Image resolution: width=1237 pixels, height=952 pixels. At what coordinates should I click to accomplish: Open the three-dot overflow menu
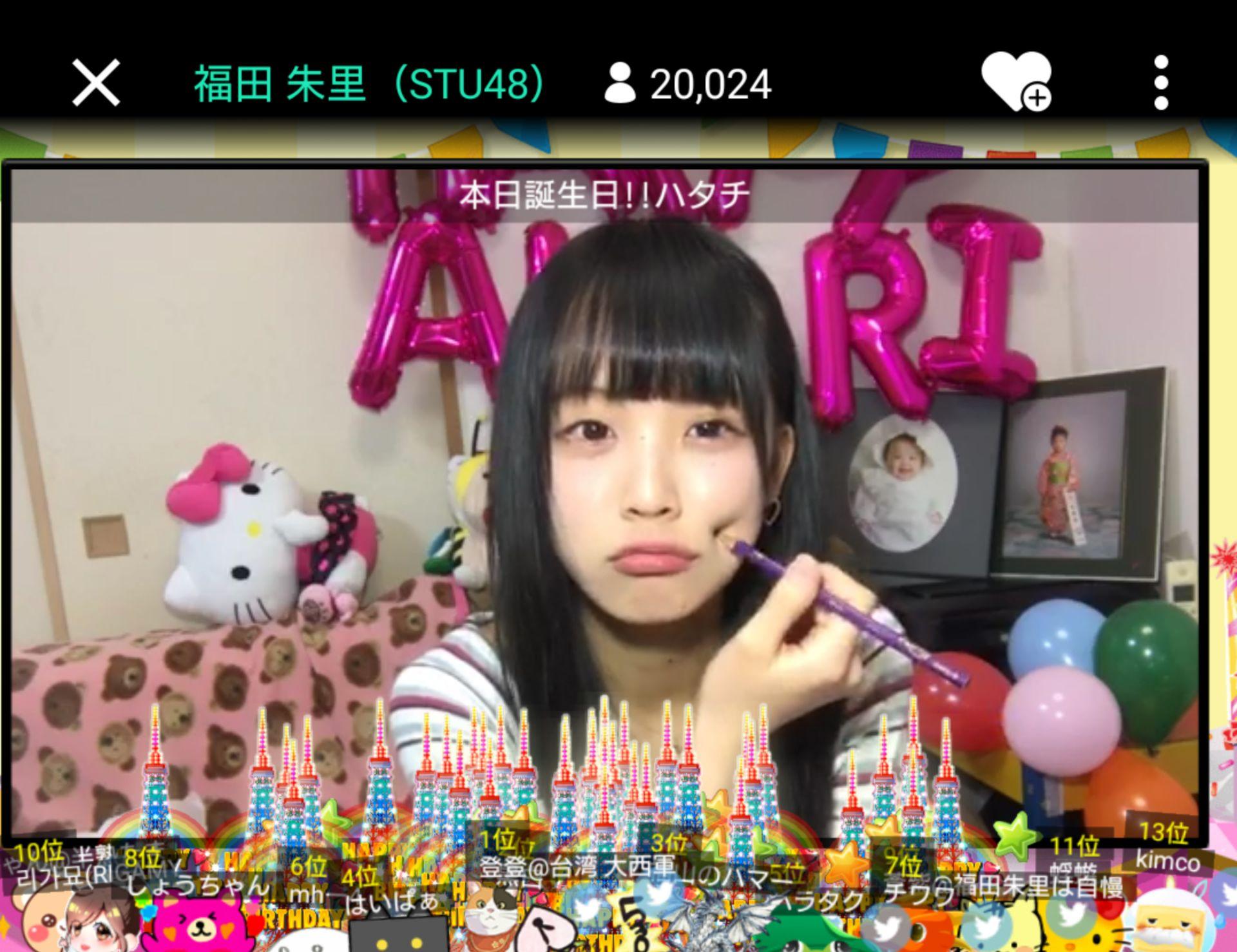tap(1161, 83)
